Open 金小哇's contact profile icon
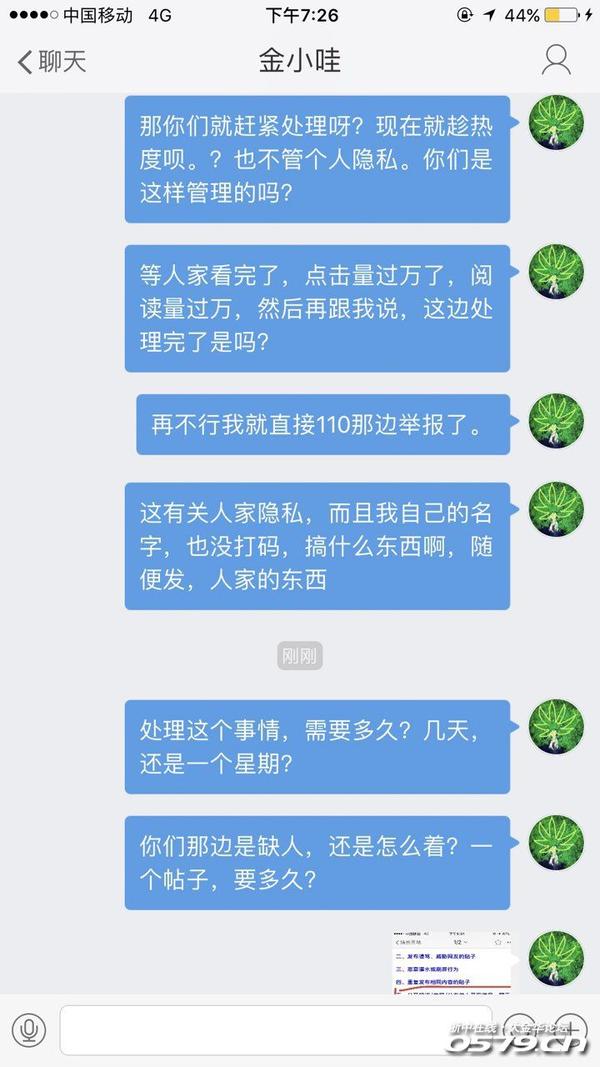The height and width of the screenshot is (1067, 600). pos(557,61)
